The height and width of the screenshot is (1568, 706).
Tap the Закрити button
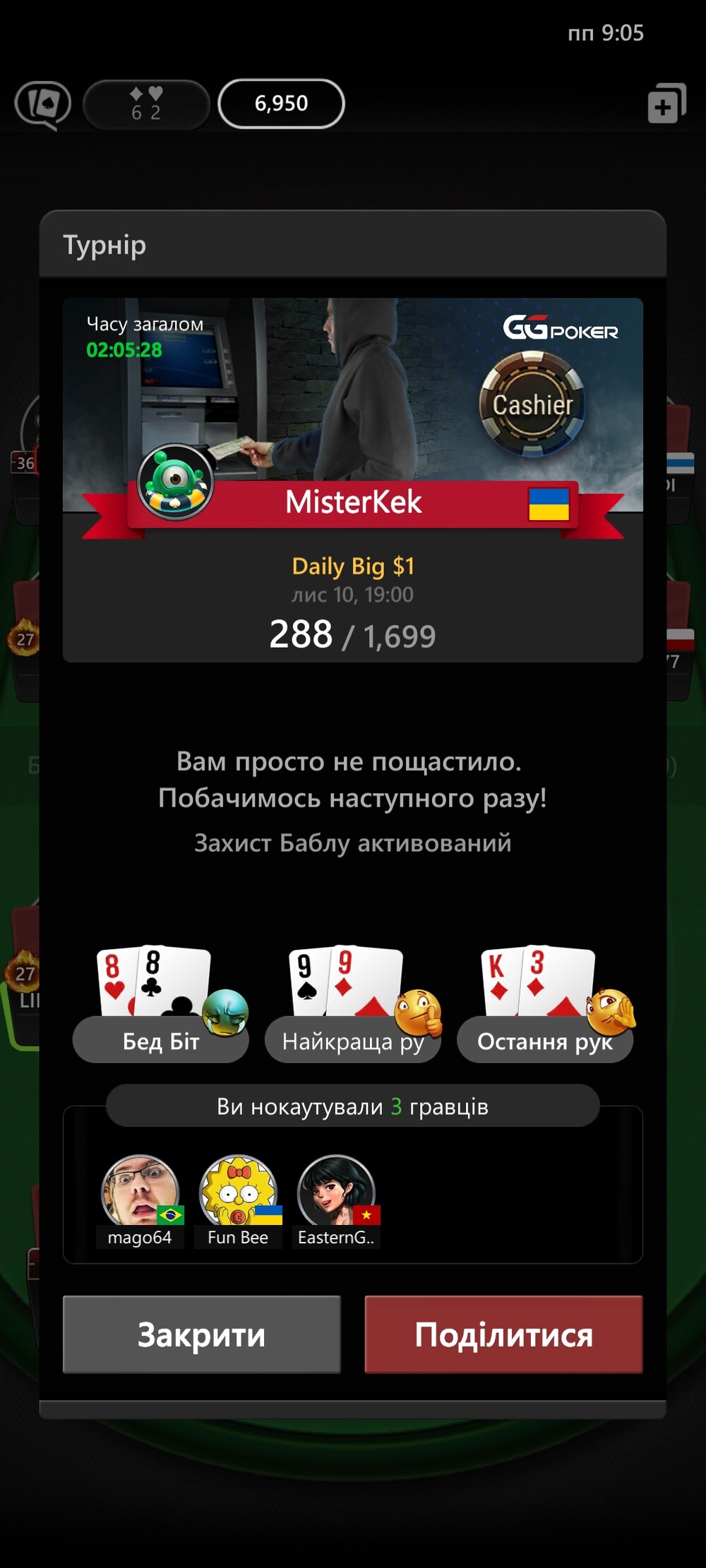tap(201, 1334)
